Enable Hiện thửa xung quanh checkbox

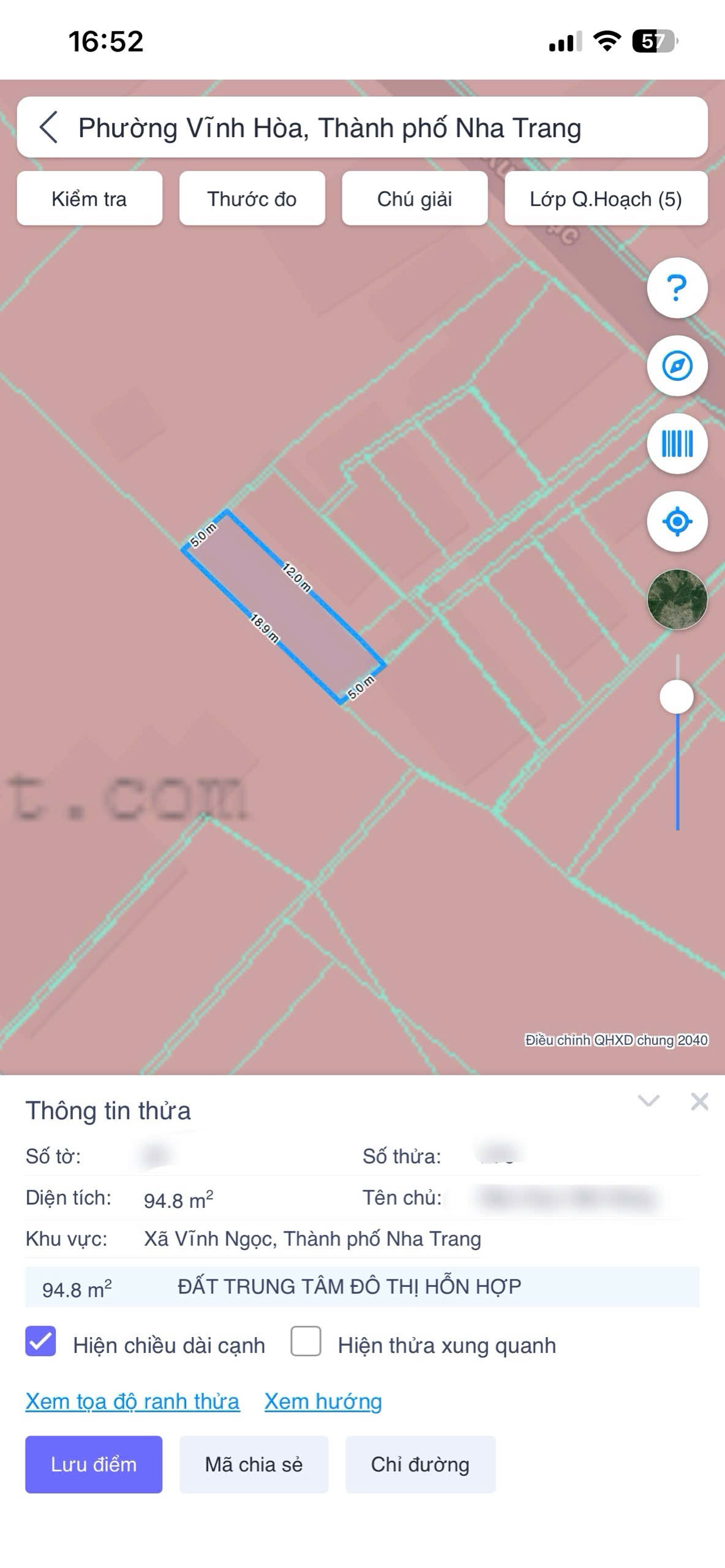point(306,1341)
